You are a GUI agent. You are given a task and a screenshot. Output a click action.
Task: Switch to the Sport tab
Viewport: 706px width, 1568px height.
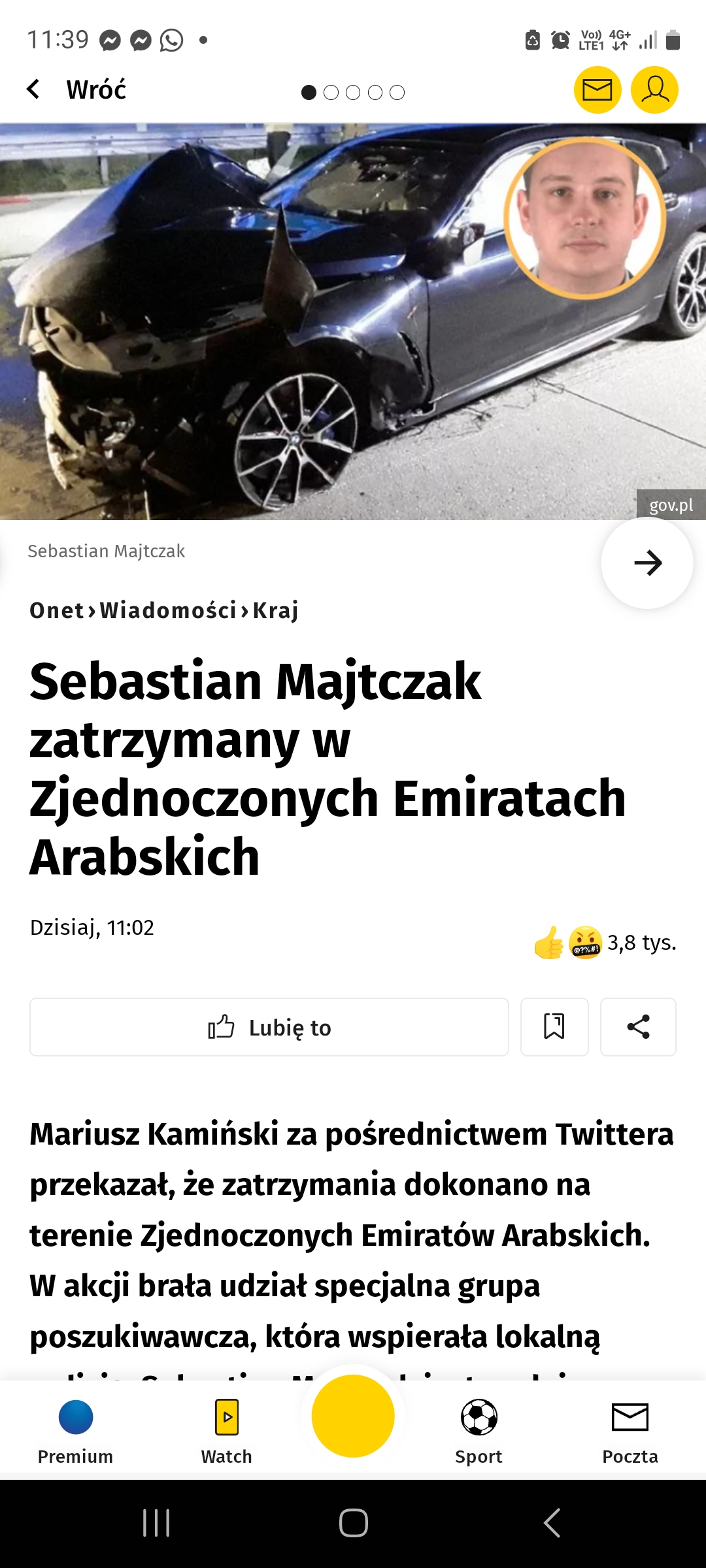click(x=479, y=1431)
